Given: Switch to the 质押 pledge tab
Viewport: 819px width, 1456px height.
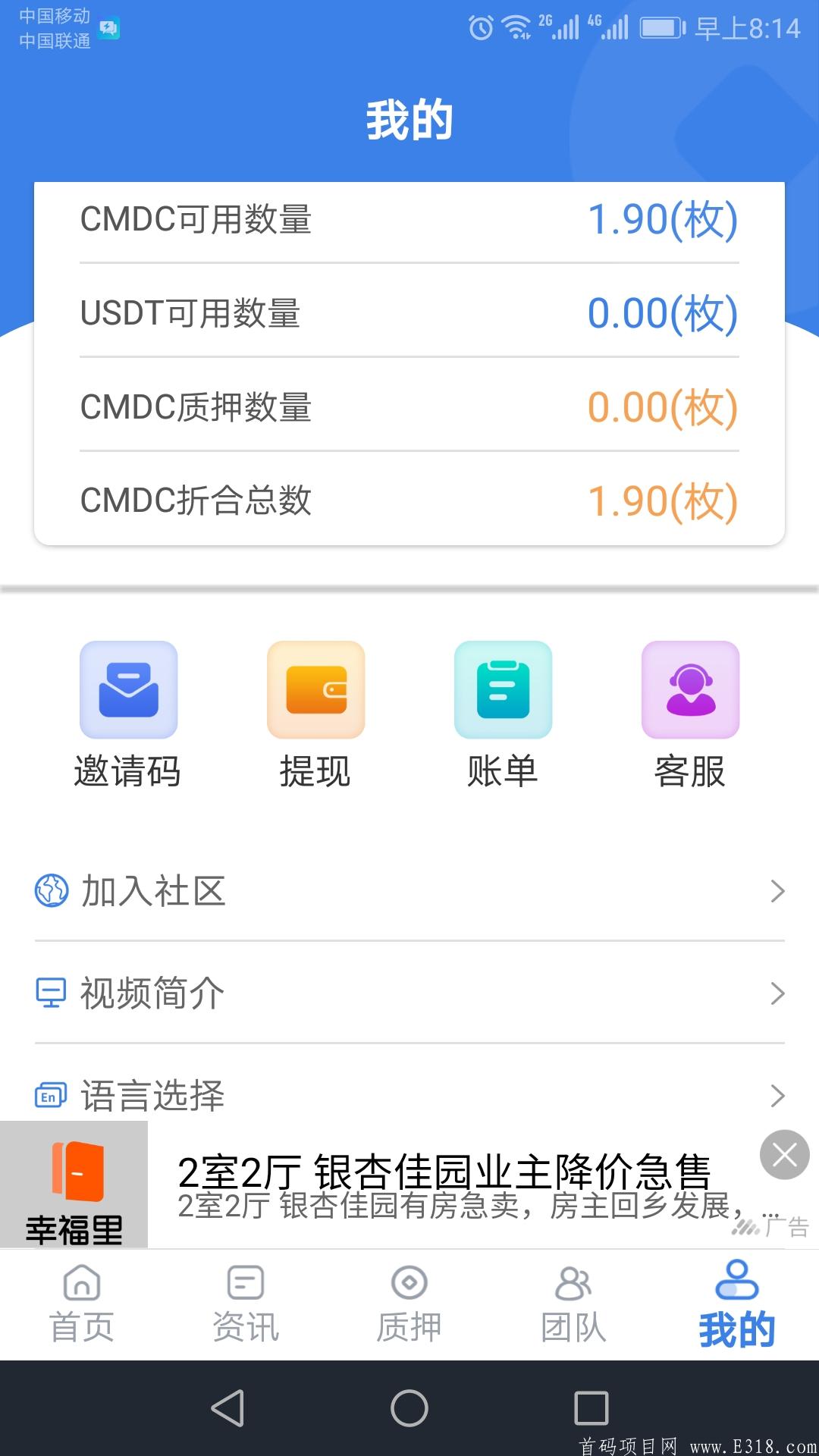Looking at the screenshot, I should tap(409, 1304).
